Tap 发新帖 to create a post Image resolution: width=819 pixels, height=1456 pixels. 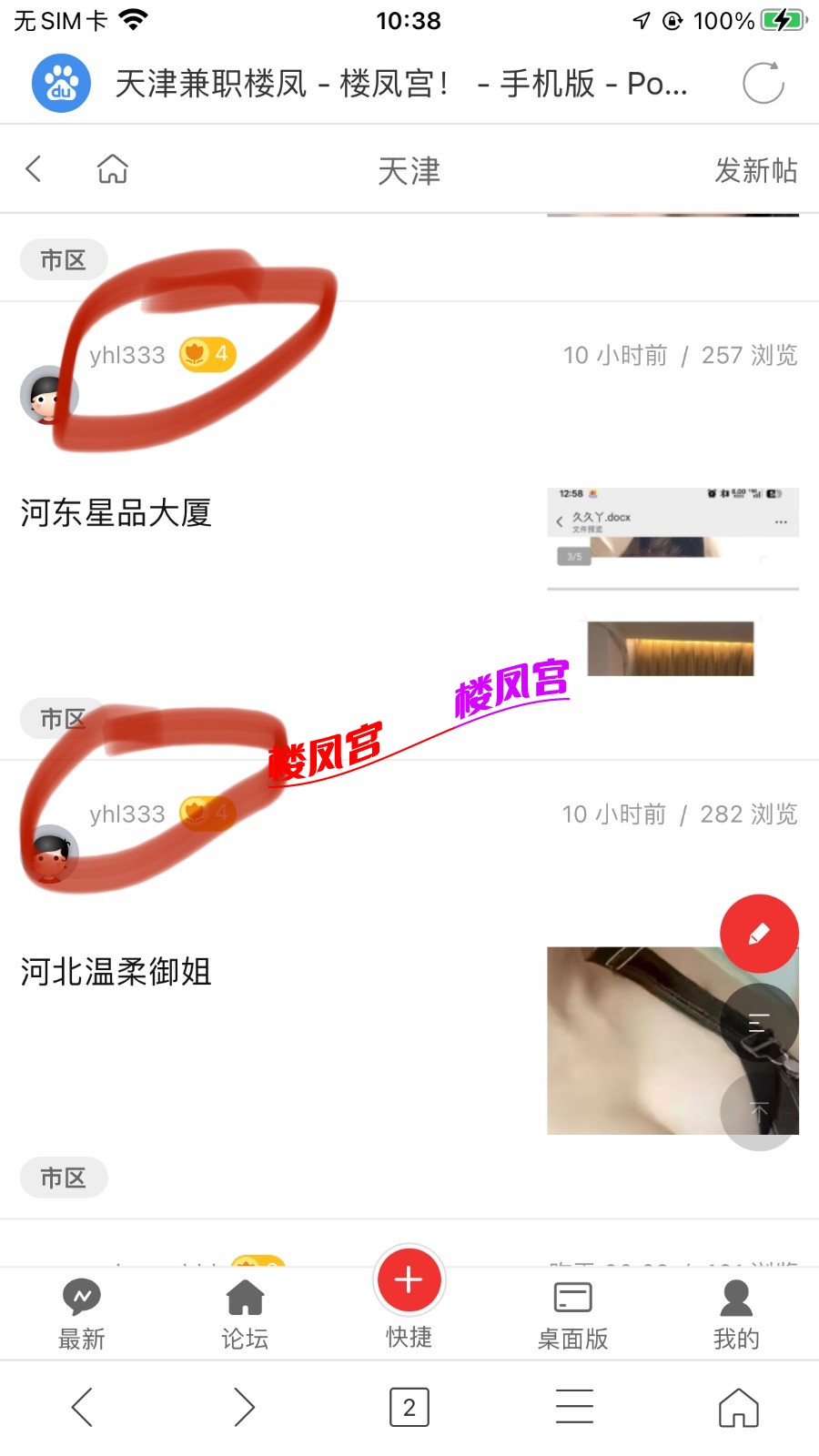(755, 170)
